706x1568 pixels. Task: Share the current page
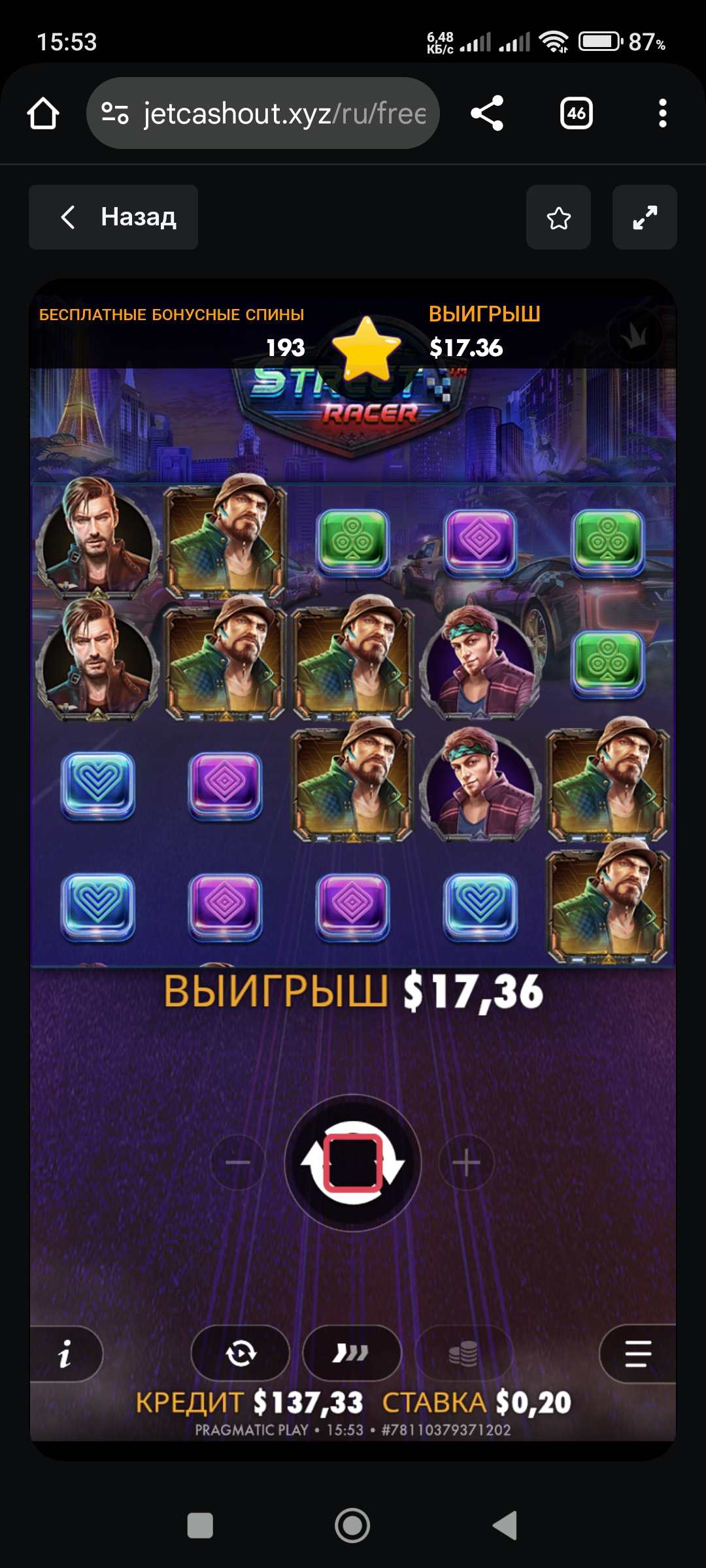487,114
